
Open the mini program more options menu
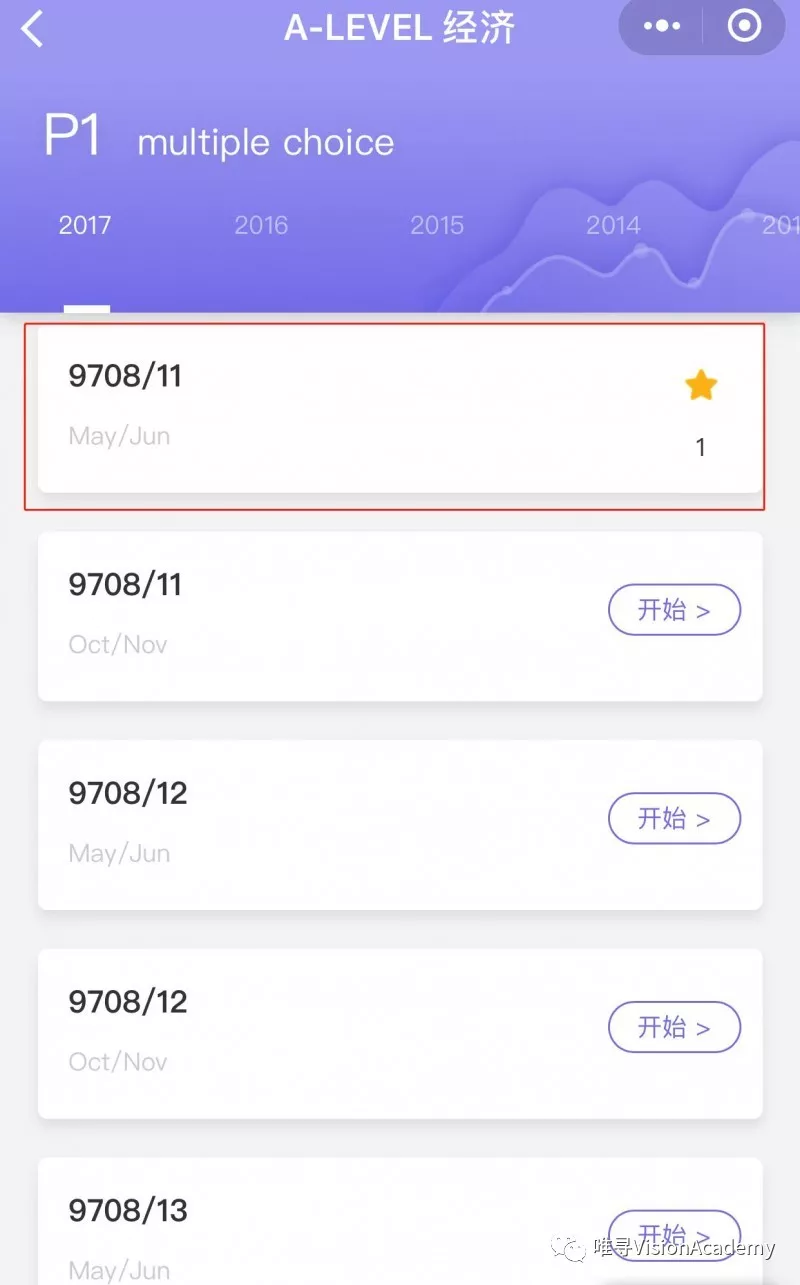point(662,27)
